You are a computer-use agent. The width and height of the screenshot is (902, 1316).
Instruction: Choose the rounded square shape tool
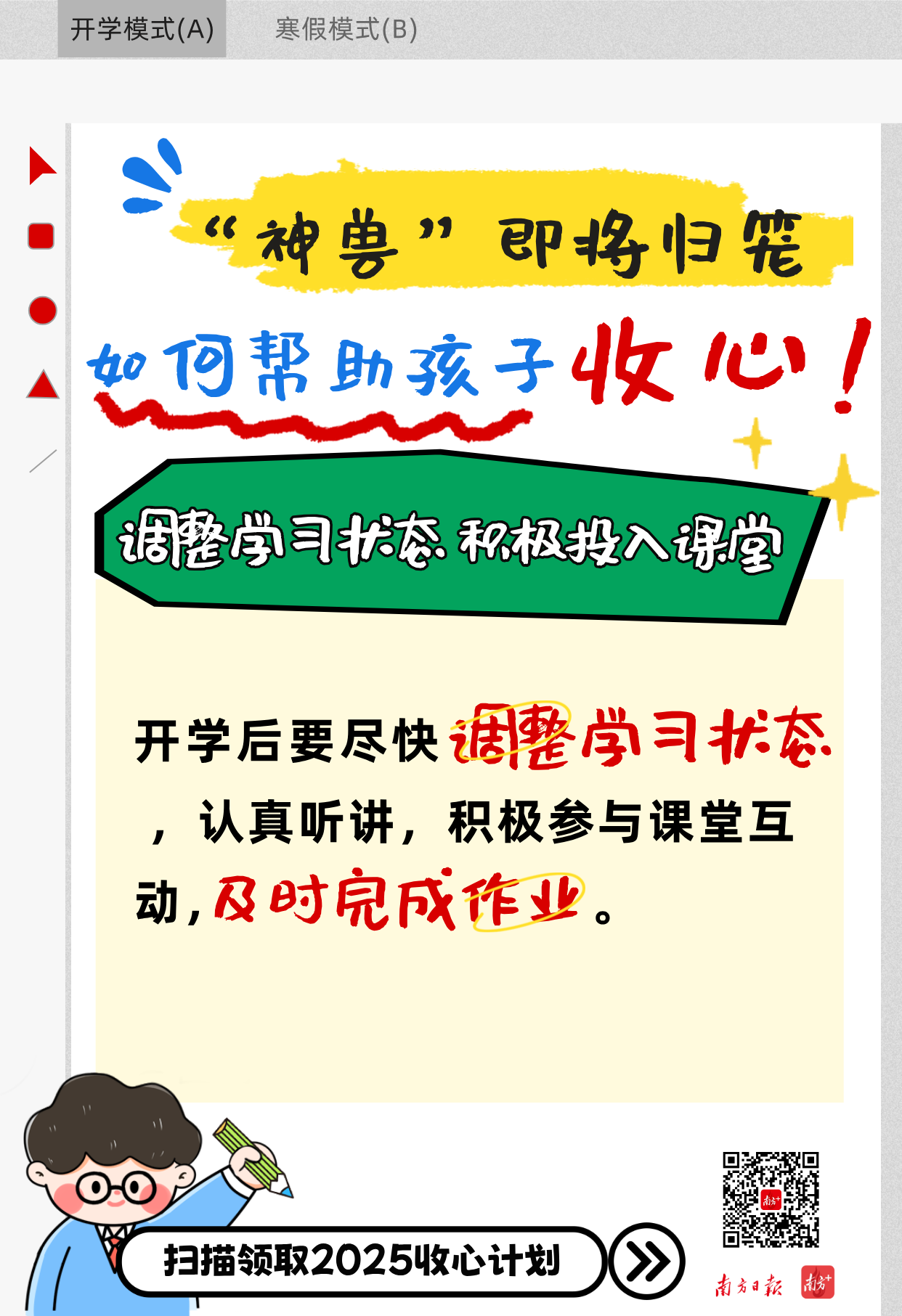[x=41, y=237]
